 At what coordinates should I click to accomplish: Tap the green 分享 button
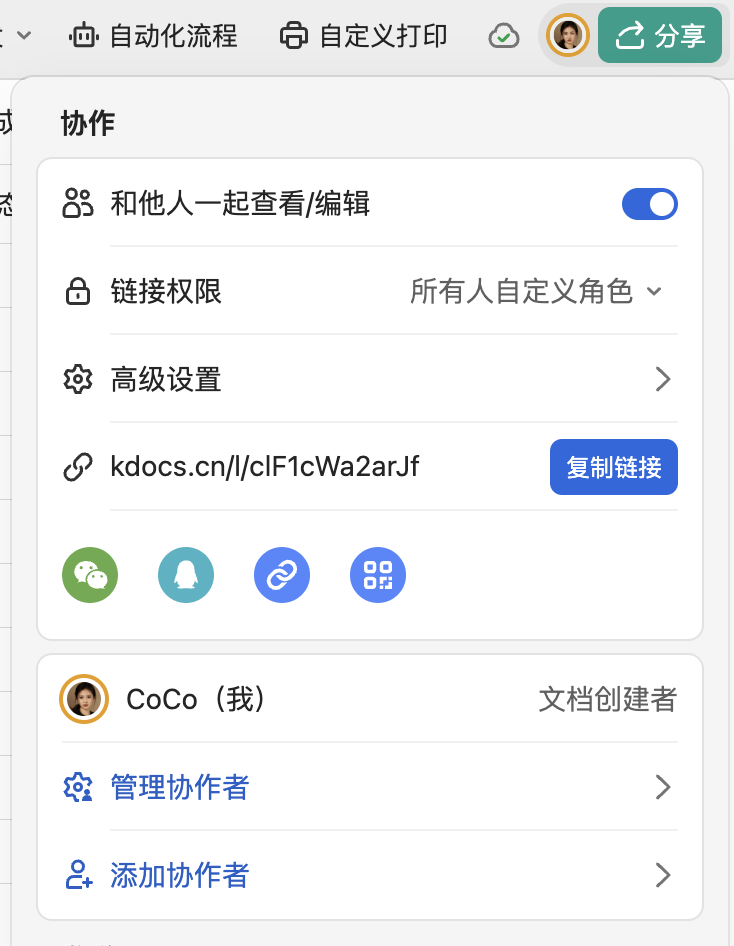point(660,37)
